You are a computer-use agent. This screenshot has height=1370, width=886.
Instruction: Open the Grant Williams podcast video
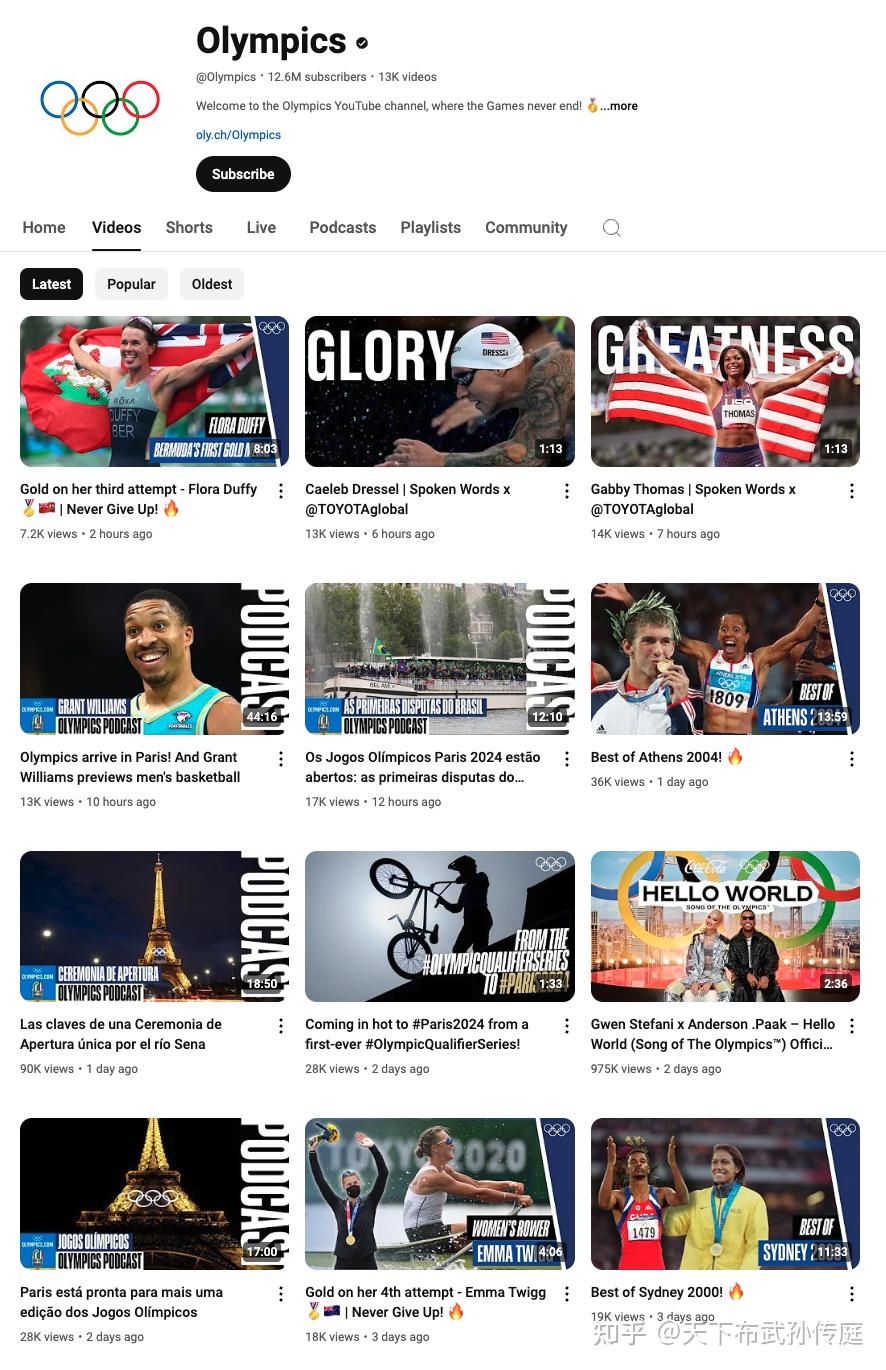(154, 659)
